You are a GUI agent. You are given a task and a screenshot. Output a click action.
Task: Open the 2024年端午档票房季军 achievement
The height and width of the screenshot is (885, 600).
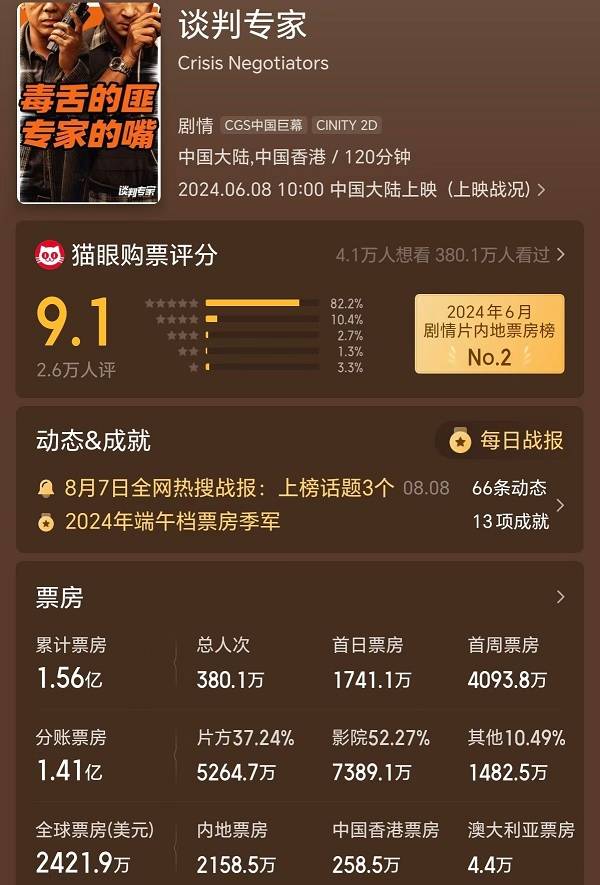pyautogui.click(x=172, y=521)
